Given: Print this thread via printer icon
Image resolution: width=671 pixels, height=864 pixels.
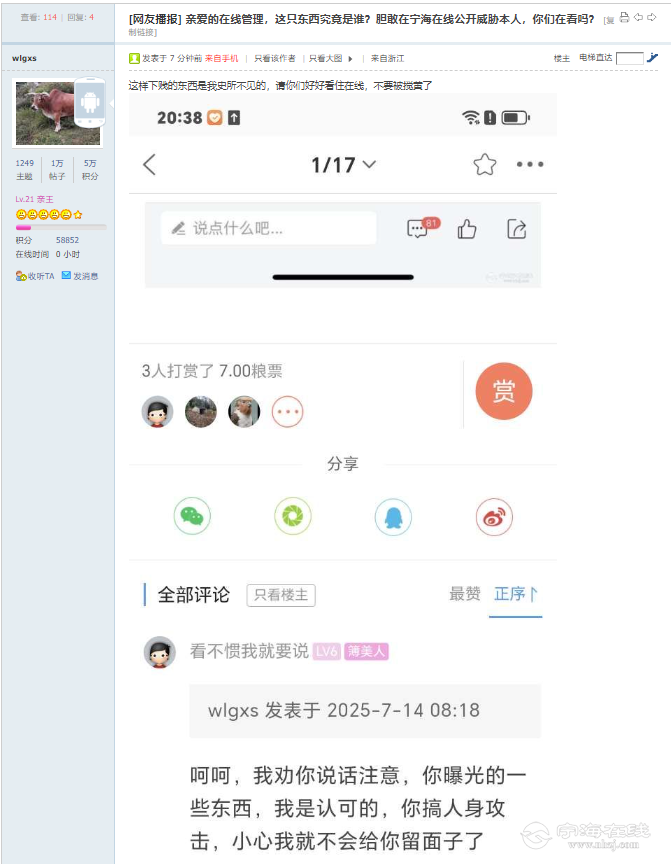Looking at the screenshot, I should click(624, 17).
